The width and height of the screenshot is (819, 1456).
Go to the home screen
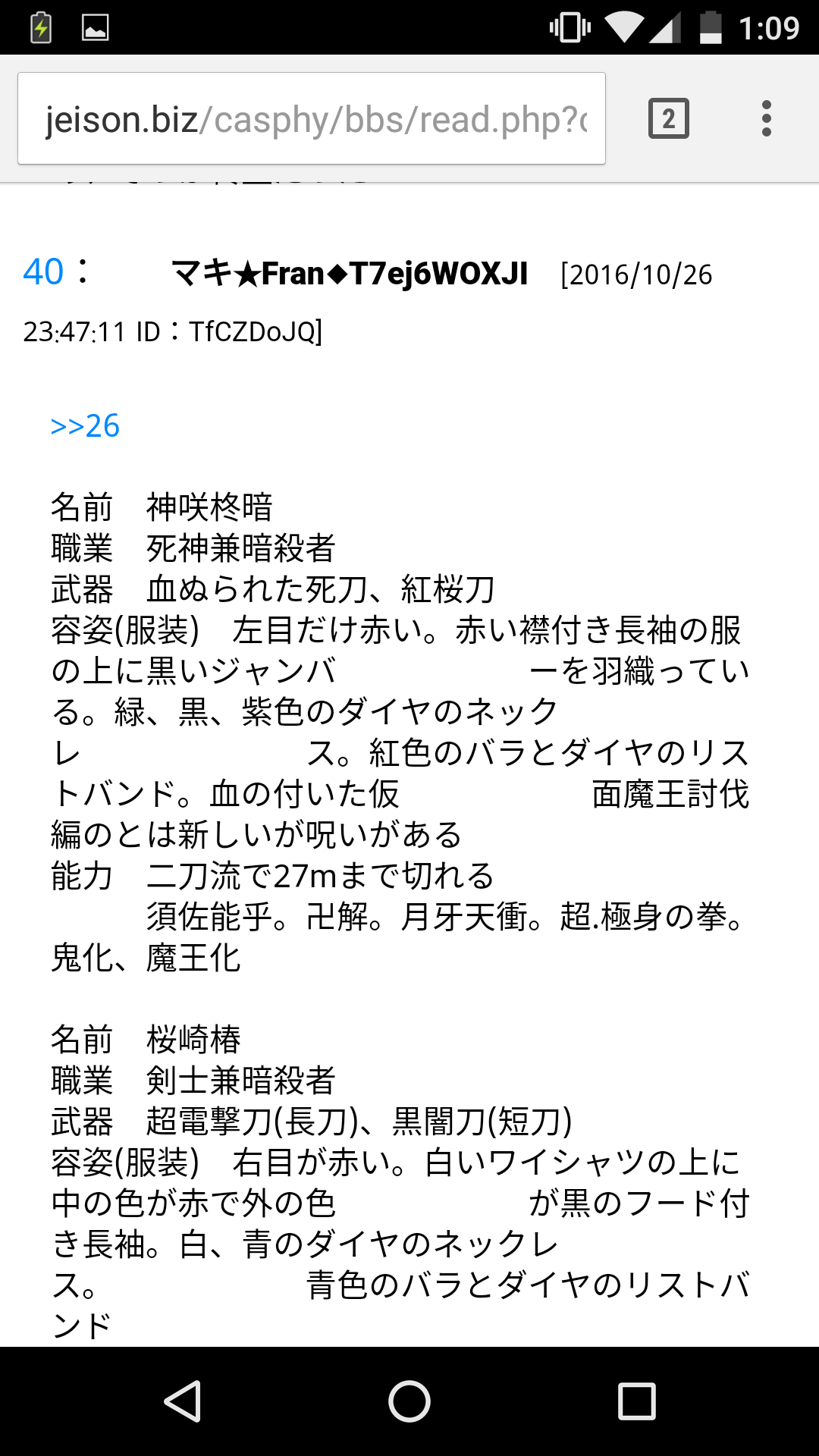409,1401
